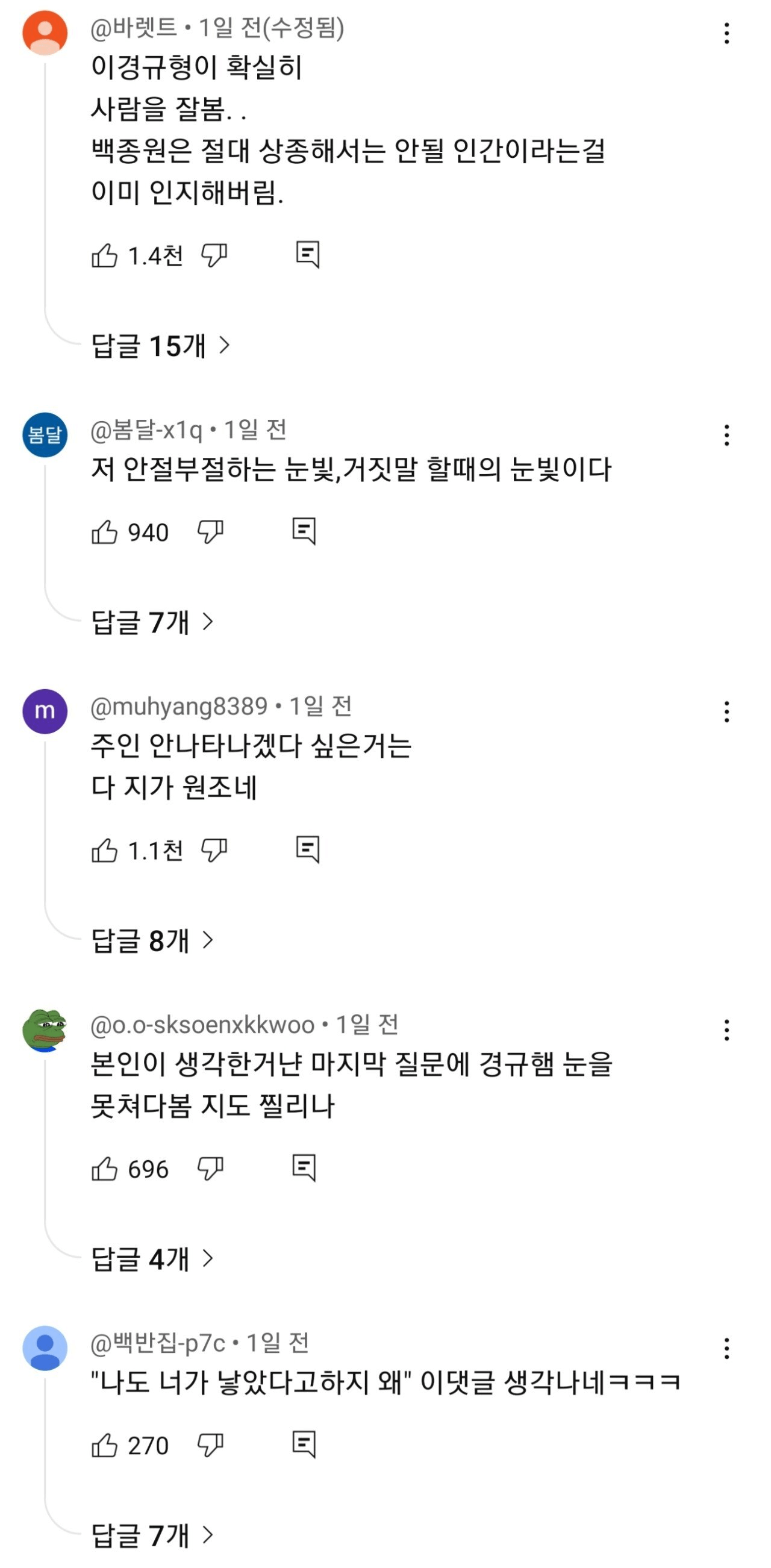Expand the 4 replies (답글 4개)
The height and width of the screenshot is (1568, 771).
point(152,1259)
